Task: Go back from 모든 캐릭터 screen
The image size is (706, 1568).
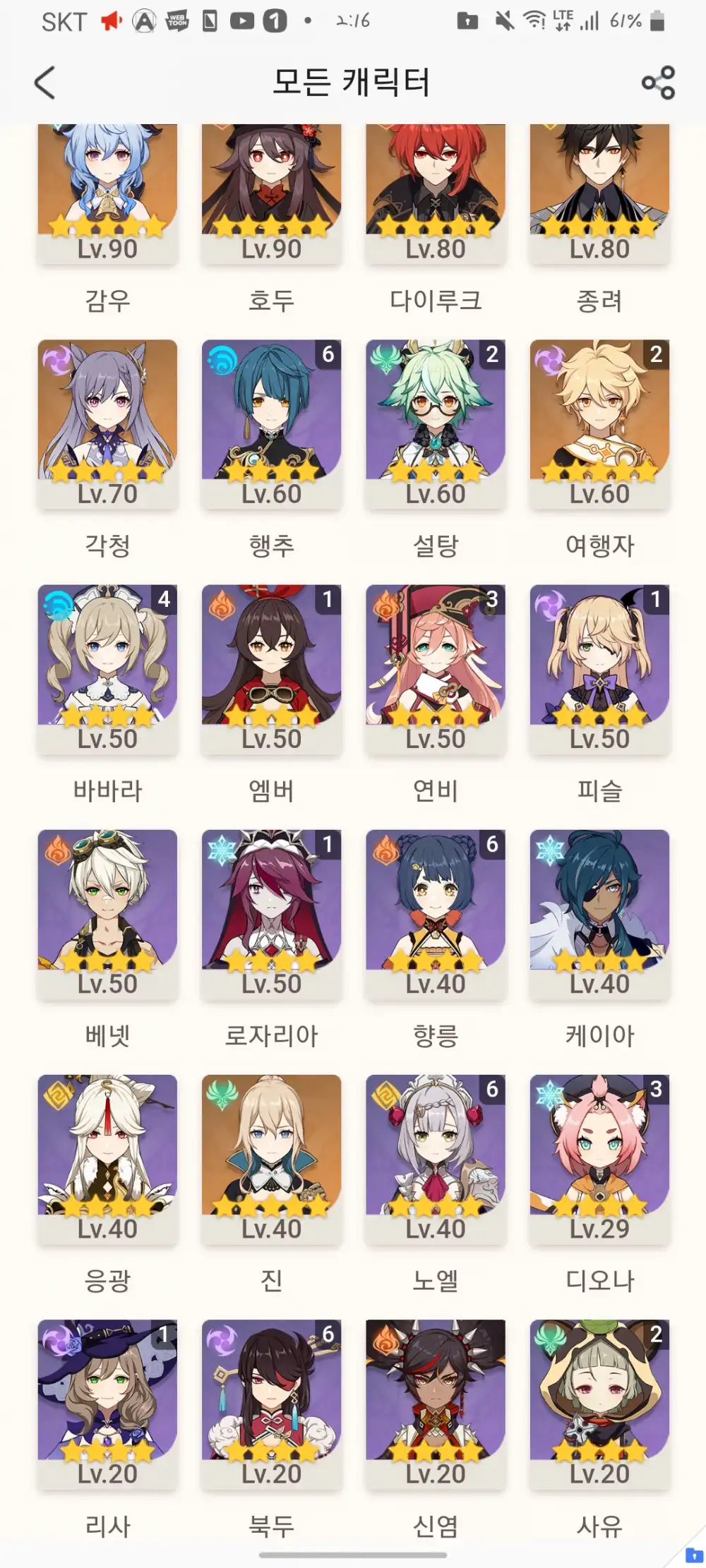Action: point(45,83)
